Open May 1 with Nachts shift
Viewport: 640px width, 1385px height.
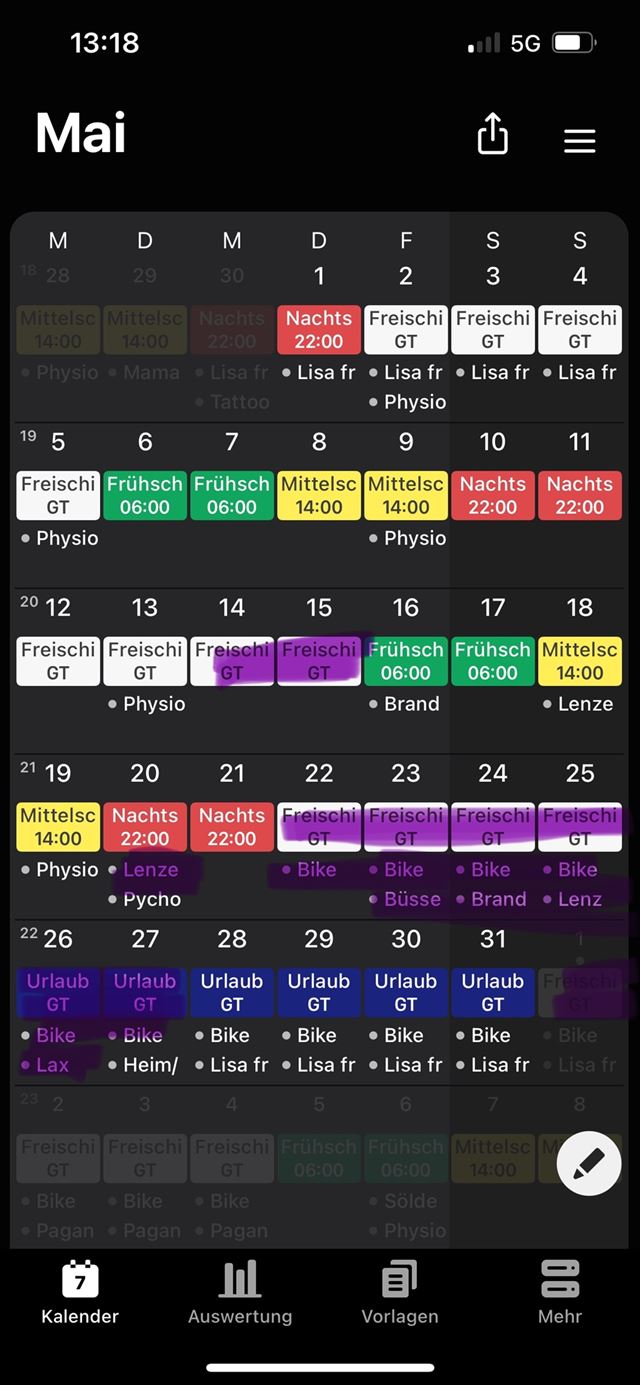[319, 339]
